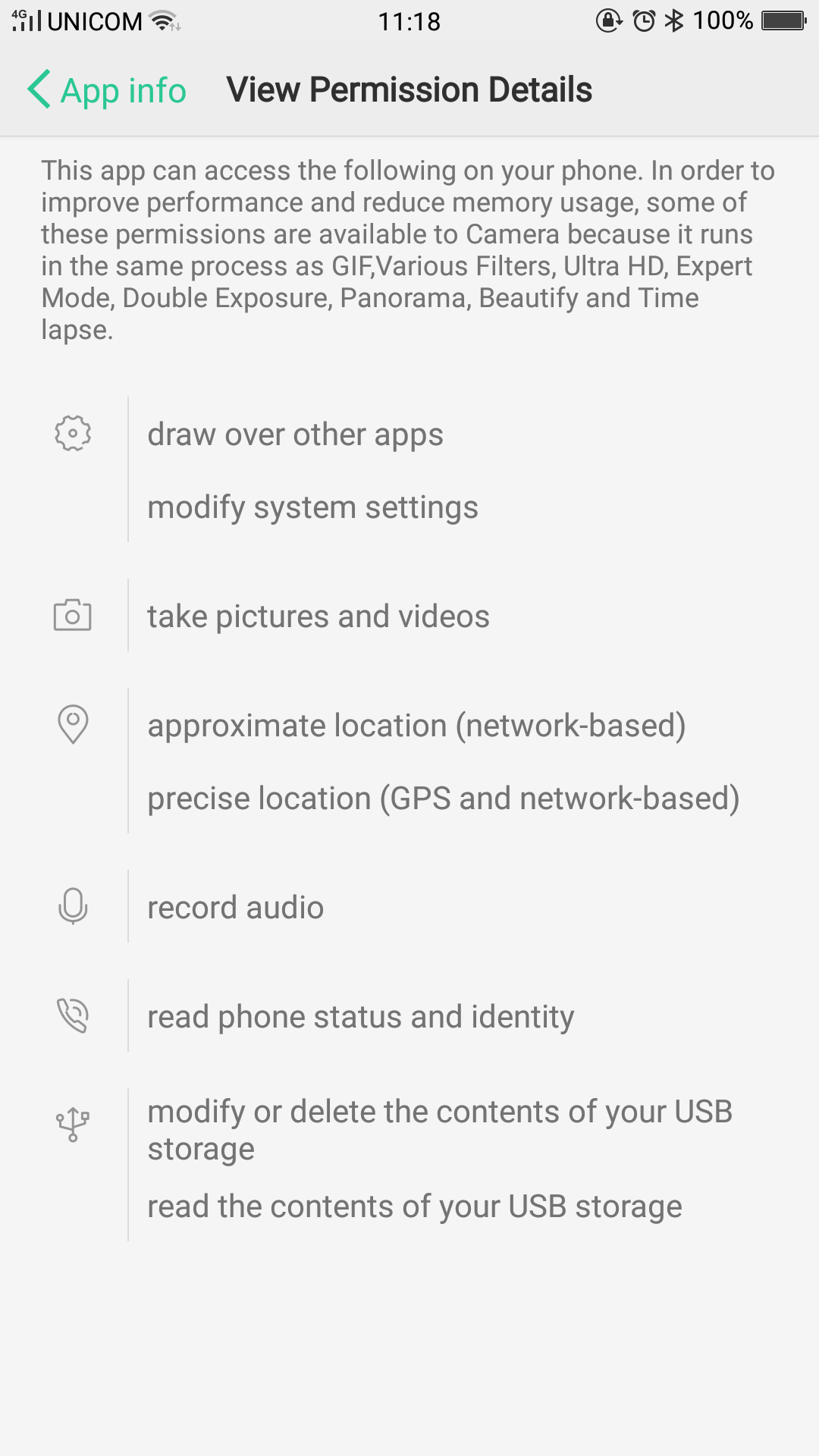Go back to App info

click(x=108, y=90)
